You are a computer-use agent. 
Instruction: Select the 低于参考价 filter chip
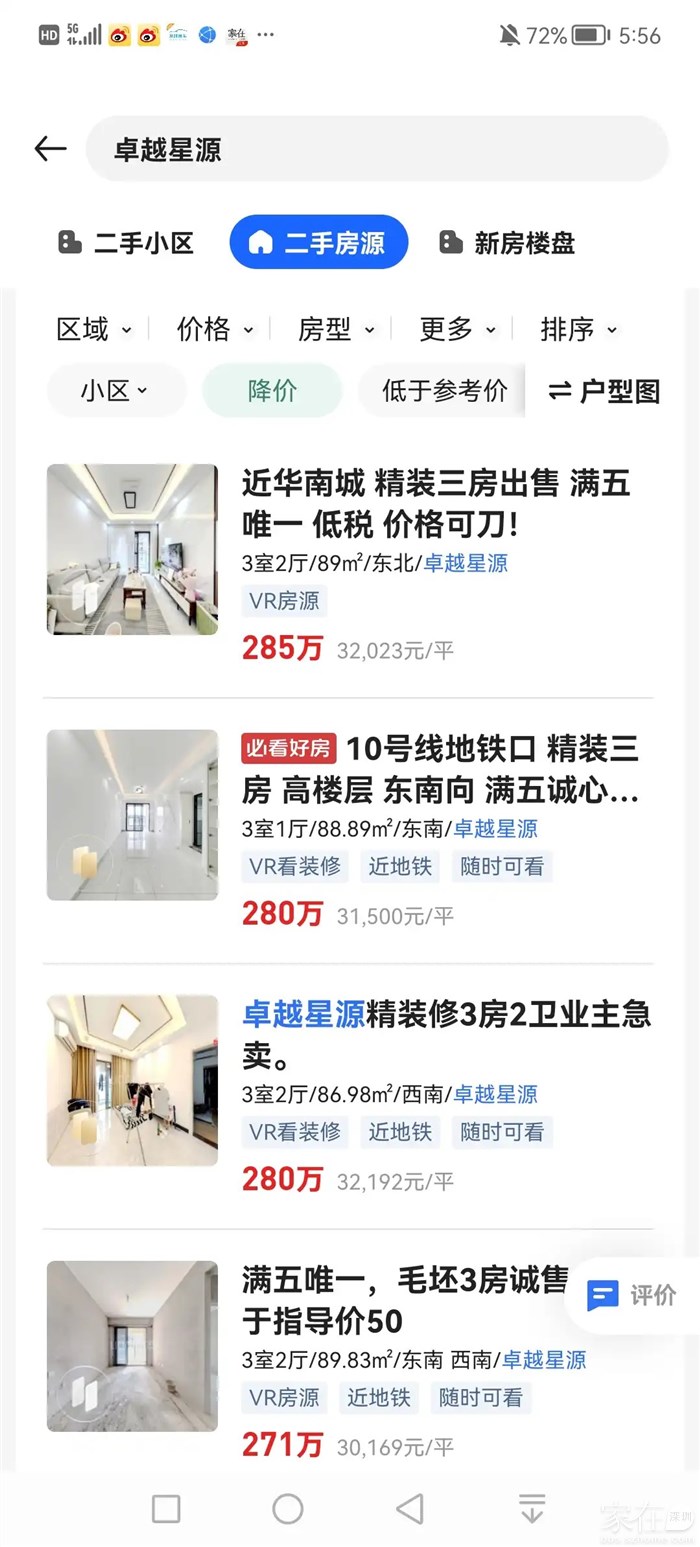(x=444, y=391)
